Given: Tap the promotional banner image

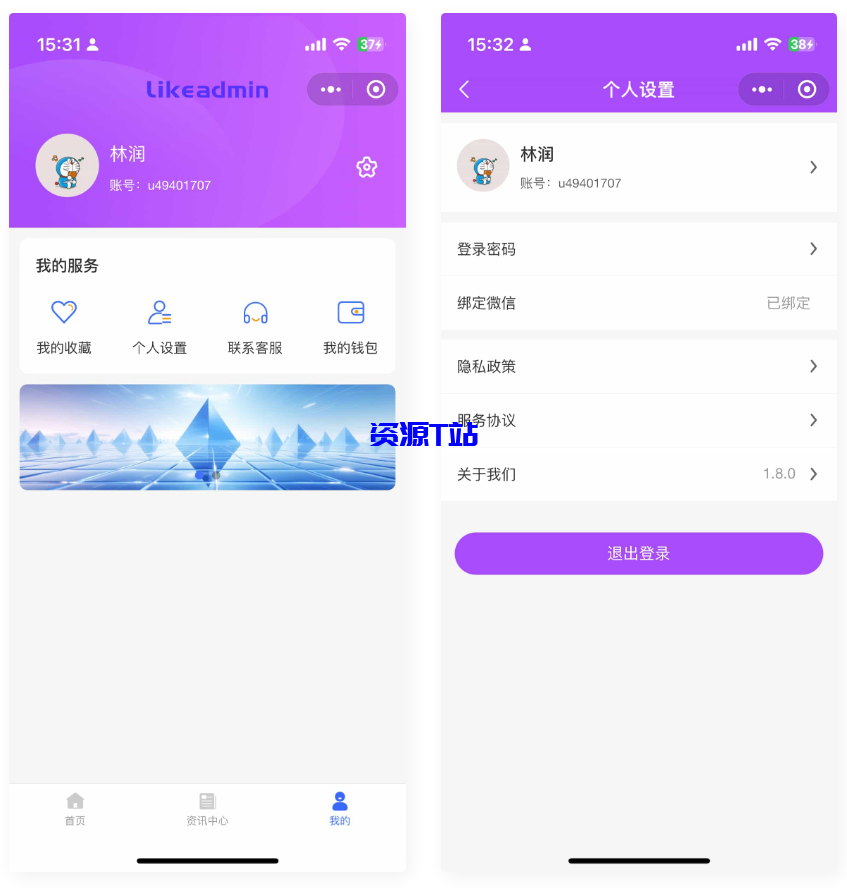Looking at the screenshot, I should pos(207,437).
